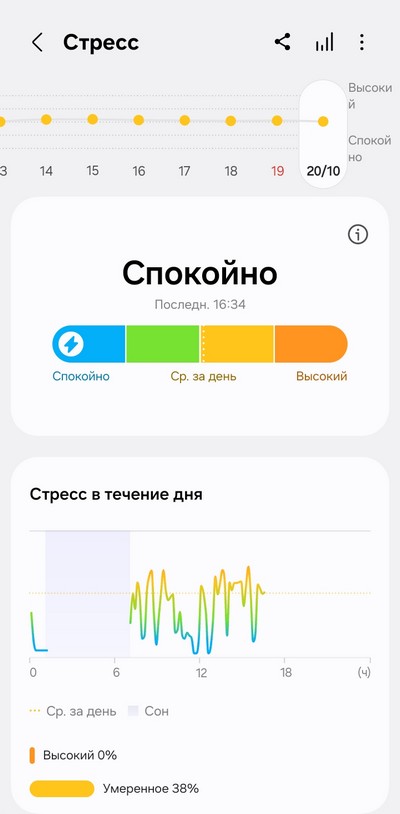400x814 pixels.
Task: Select the 20/10 date in the timeline
Action: [323, 171]
